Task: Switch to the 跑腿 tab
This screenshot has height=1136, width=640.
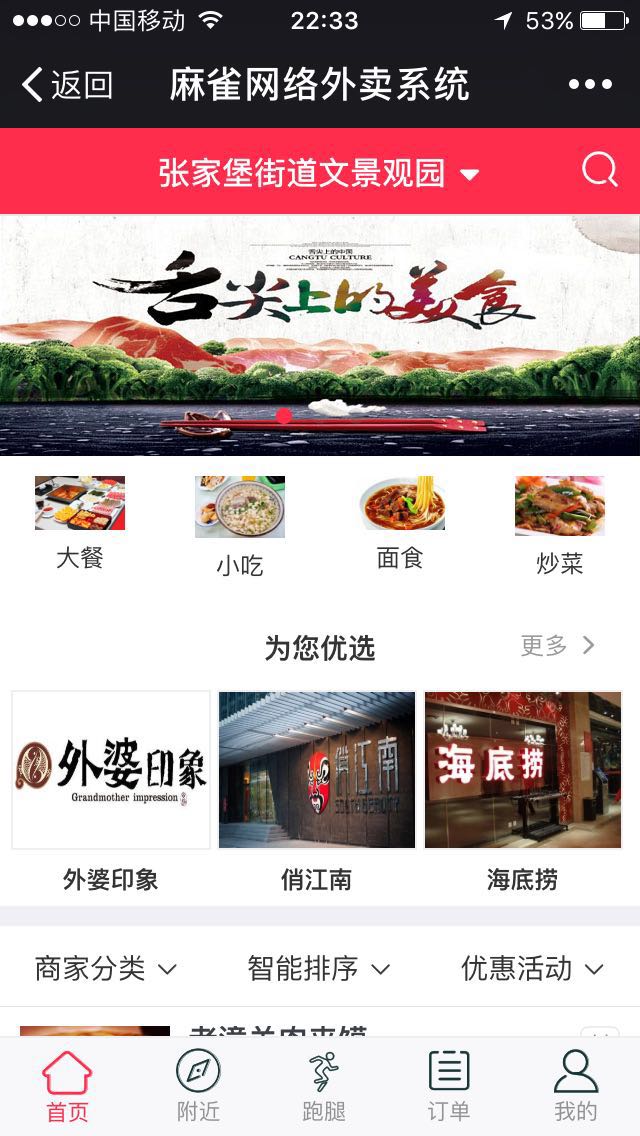Action: pos(323,1086)
